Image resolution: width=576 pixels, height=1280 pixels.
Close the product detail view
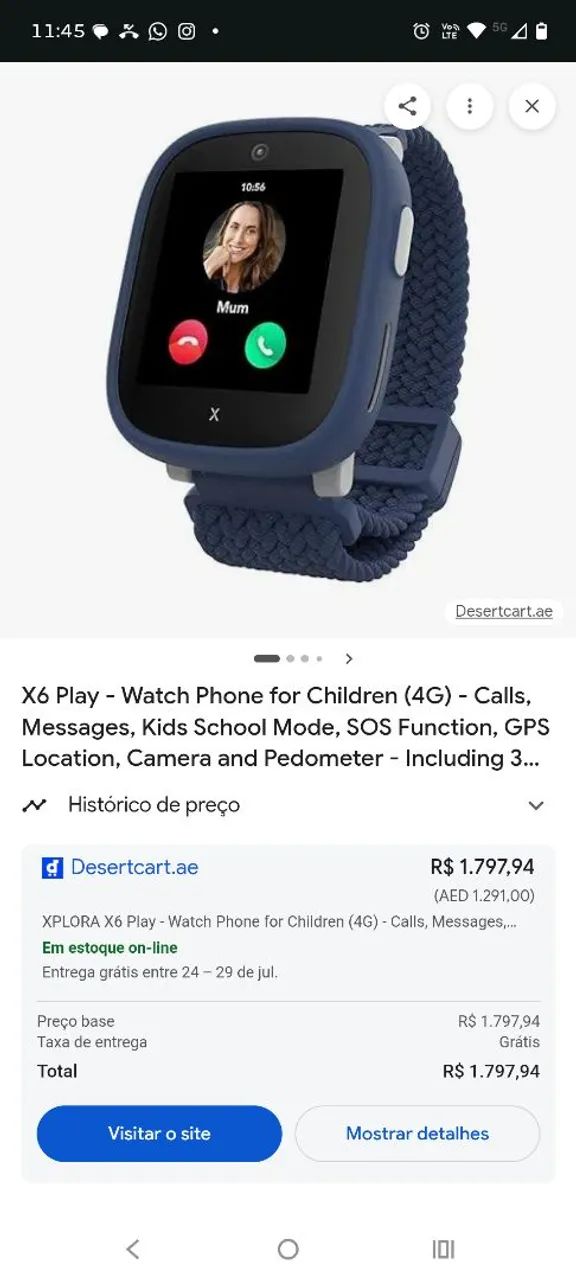coord(532,106)
